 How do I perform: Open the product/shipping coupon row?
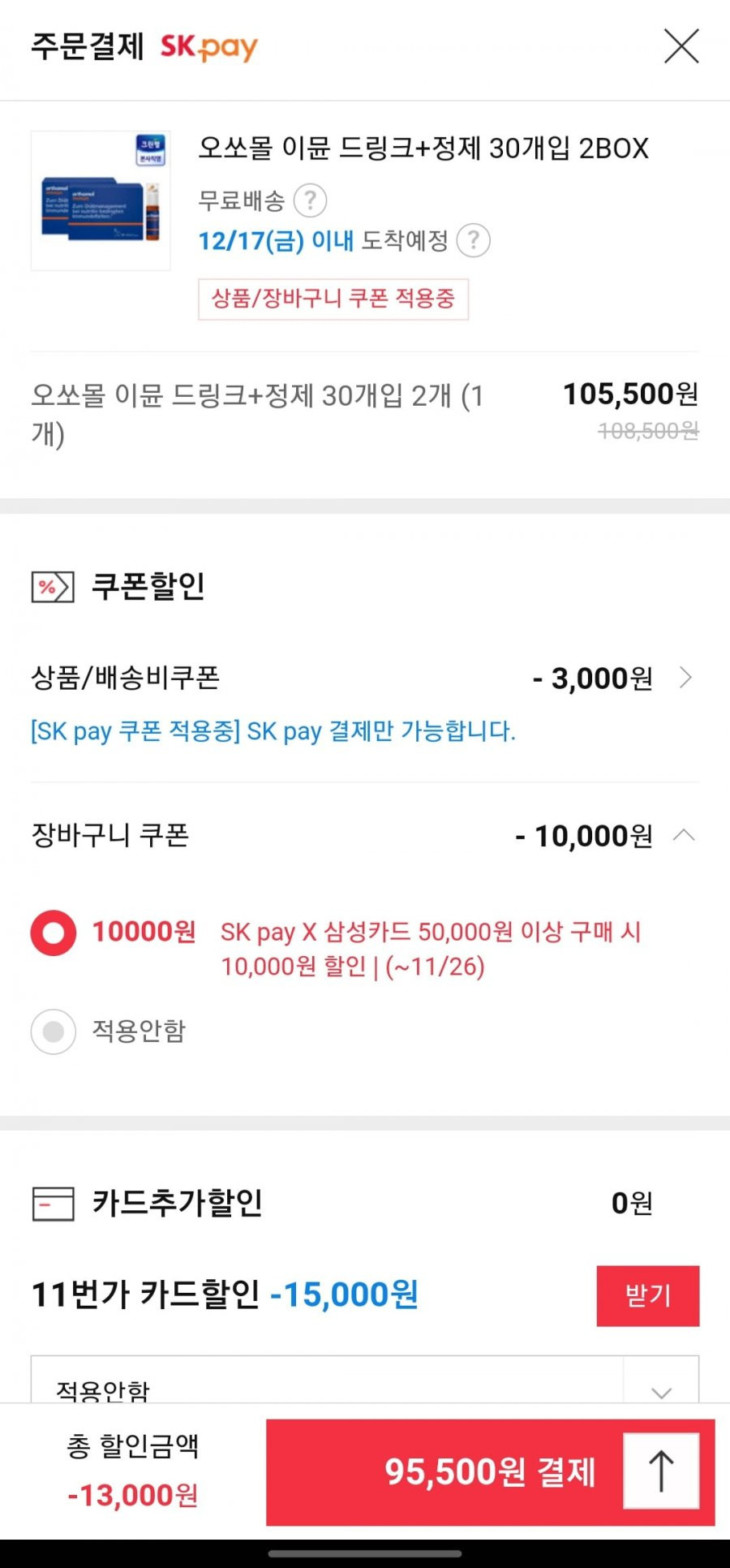(365, 678)
